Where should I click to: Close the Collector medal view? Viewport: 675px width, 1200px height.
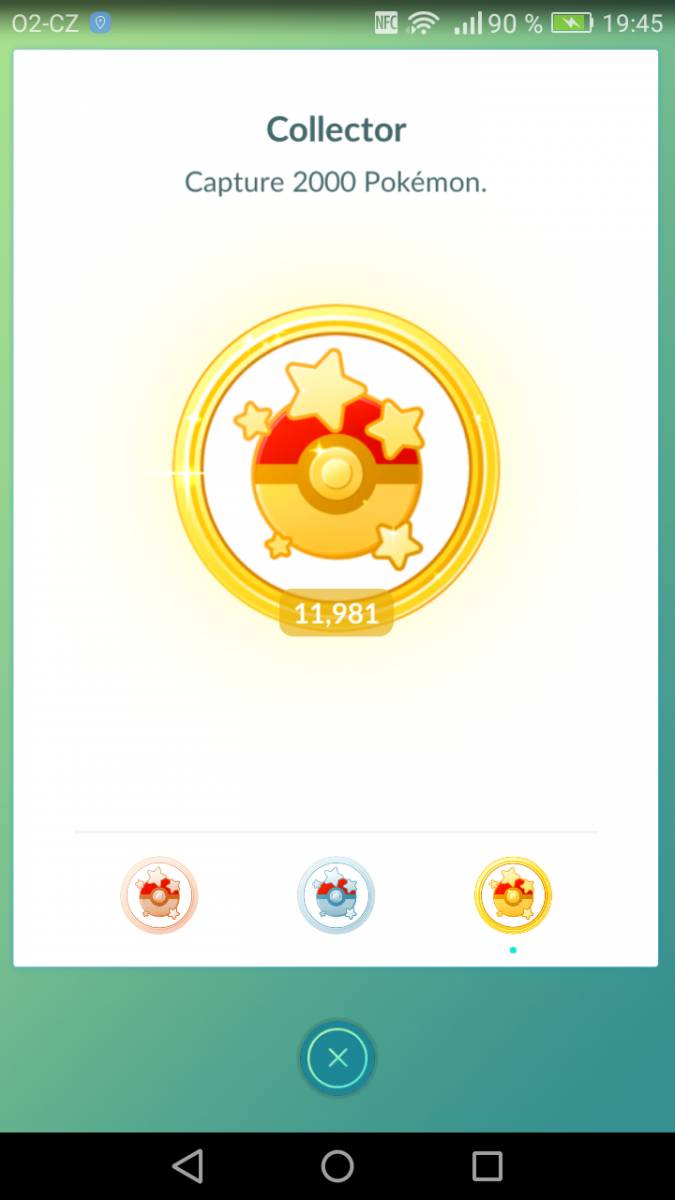[x=337, y=1057]
